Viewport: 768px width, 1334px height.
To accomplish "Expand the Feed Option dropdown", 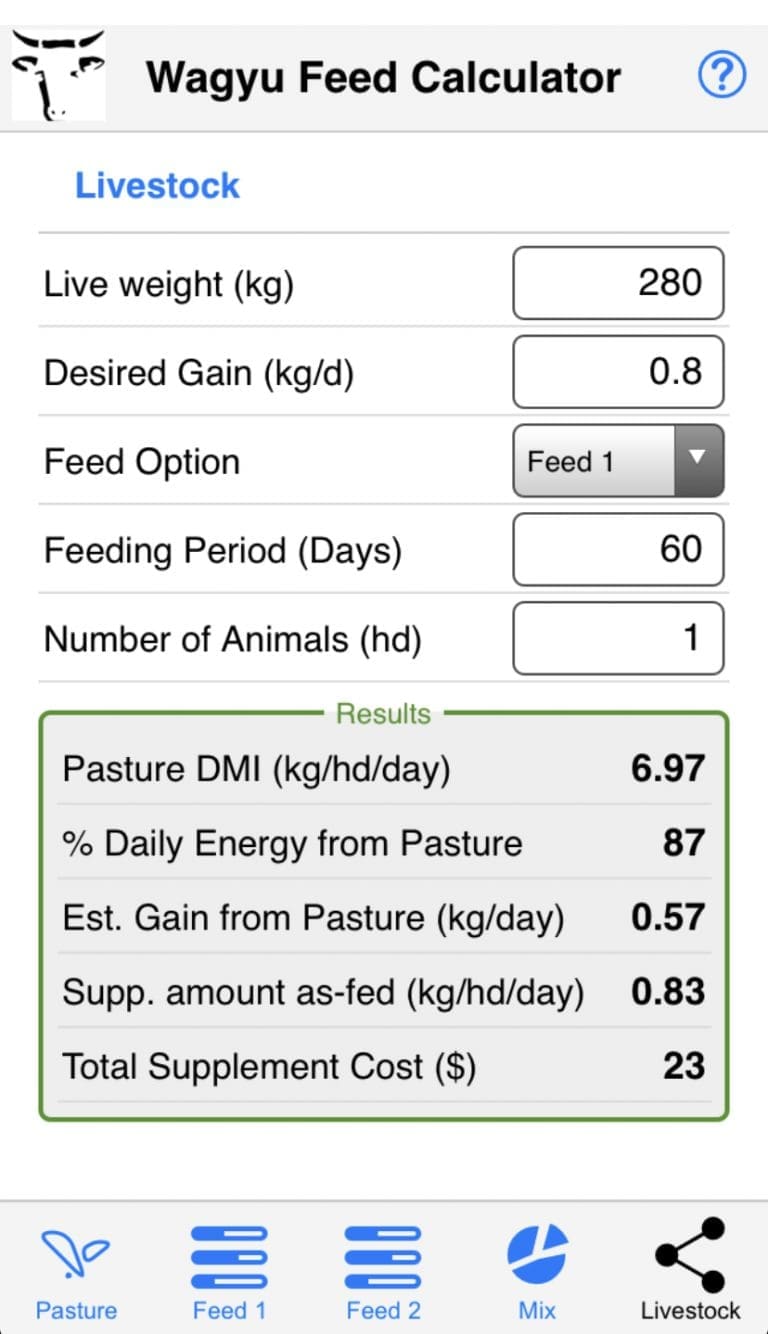I will pos(618,461).
